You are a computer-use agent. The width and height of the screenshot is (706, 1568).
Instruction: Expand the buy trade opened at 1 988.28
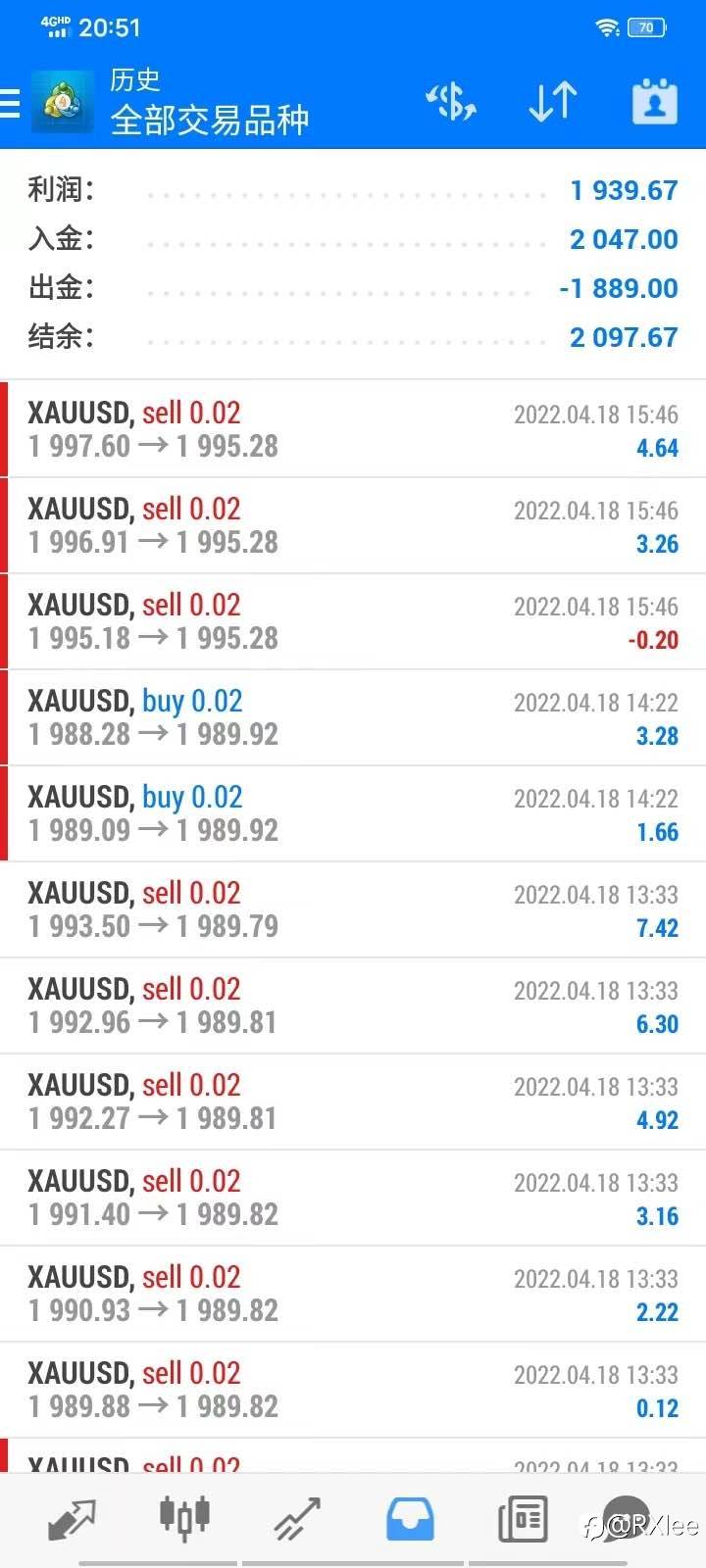point(353,717)
